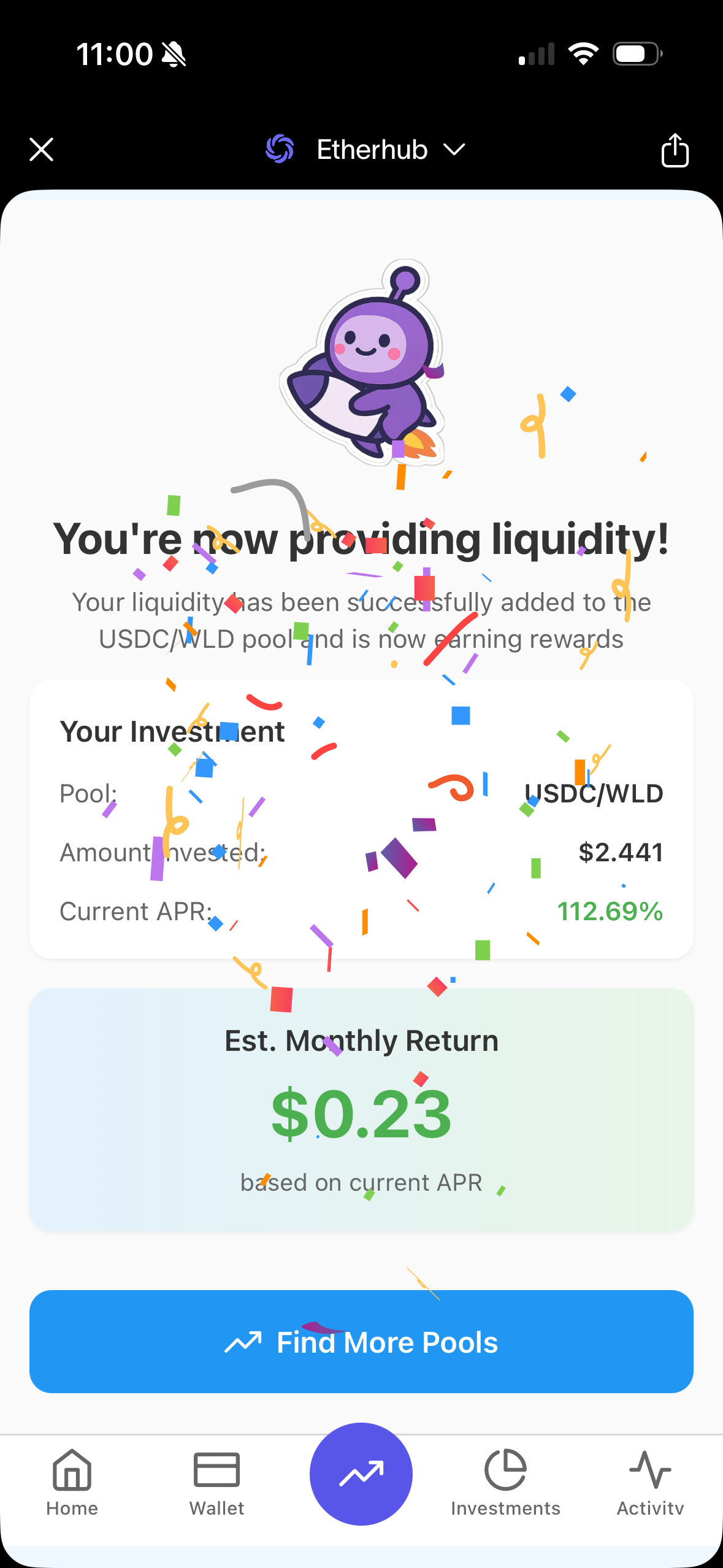Close the liquidity confirmation screen
This screenshot has height=1568, width=723.
click(40, 149)
